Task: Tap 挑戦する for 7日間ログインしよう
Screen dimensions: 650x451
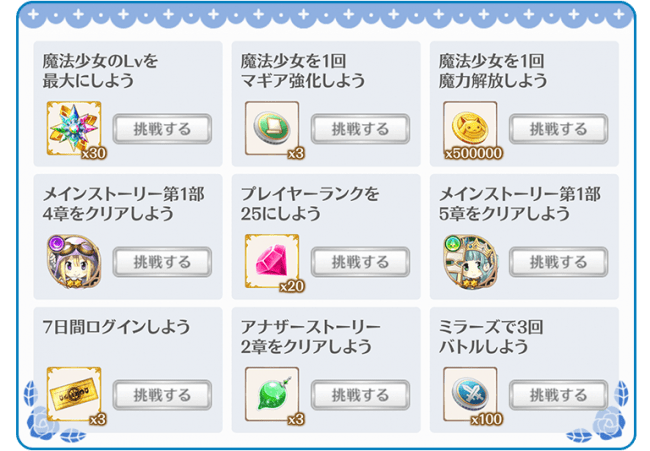Action: pos(162,395)
